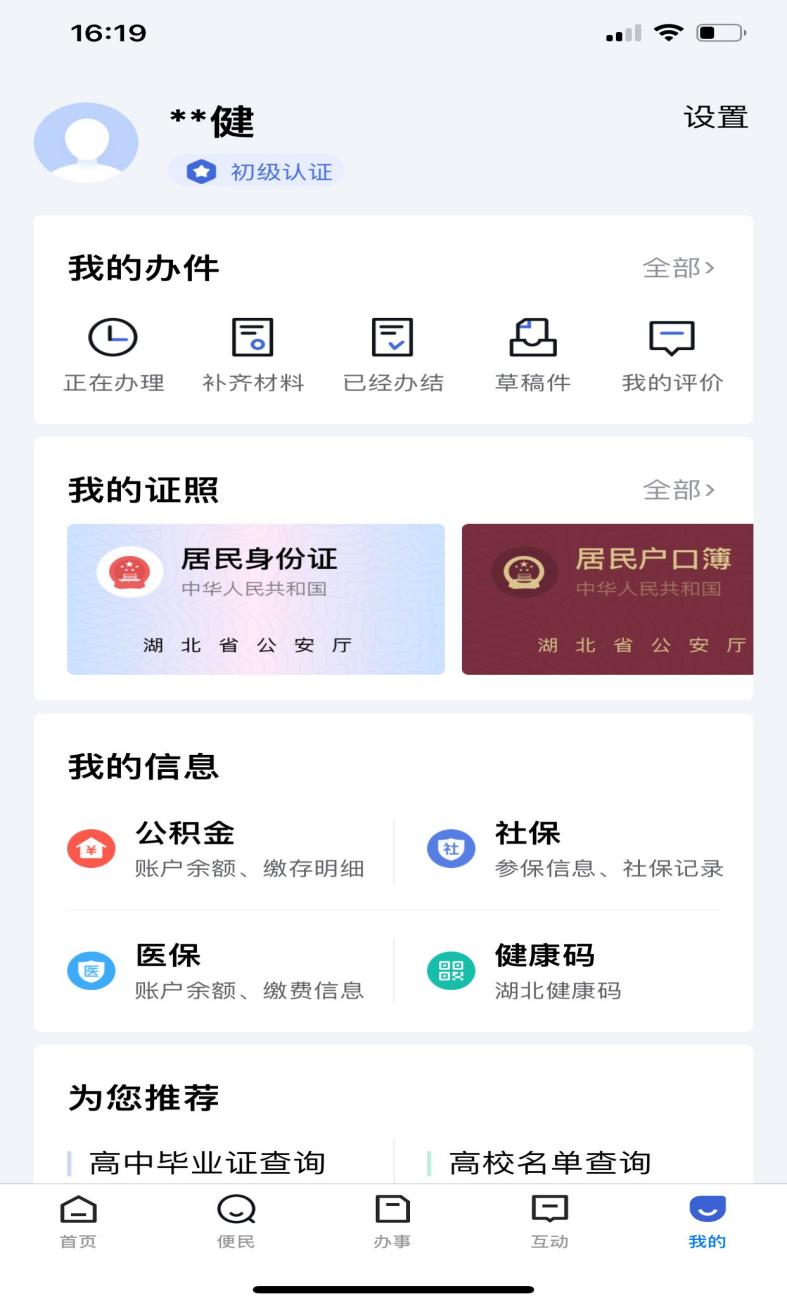
Task: Switch to the 办事 tab
Action: pyautogui.click(x=393, y=1221)
